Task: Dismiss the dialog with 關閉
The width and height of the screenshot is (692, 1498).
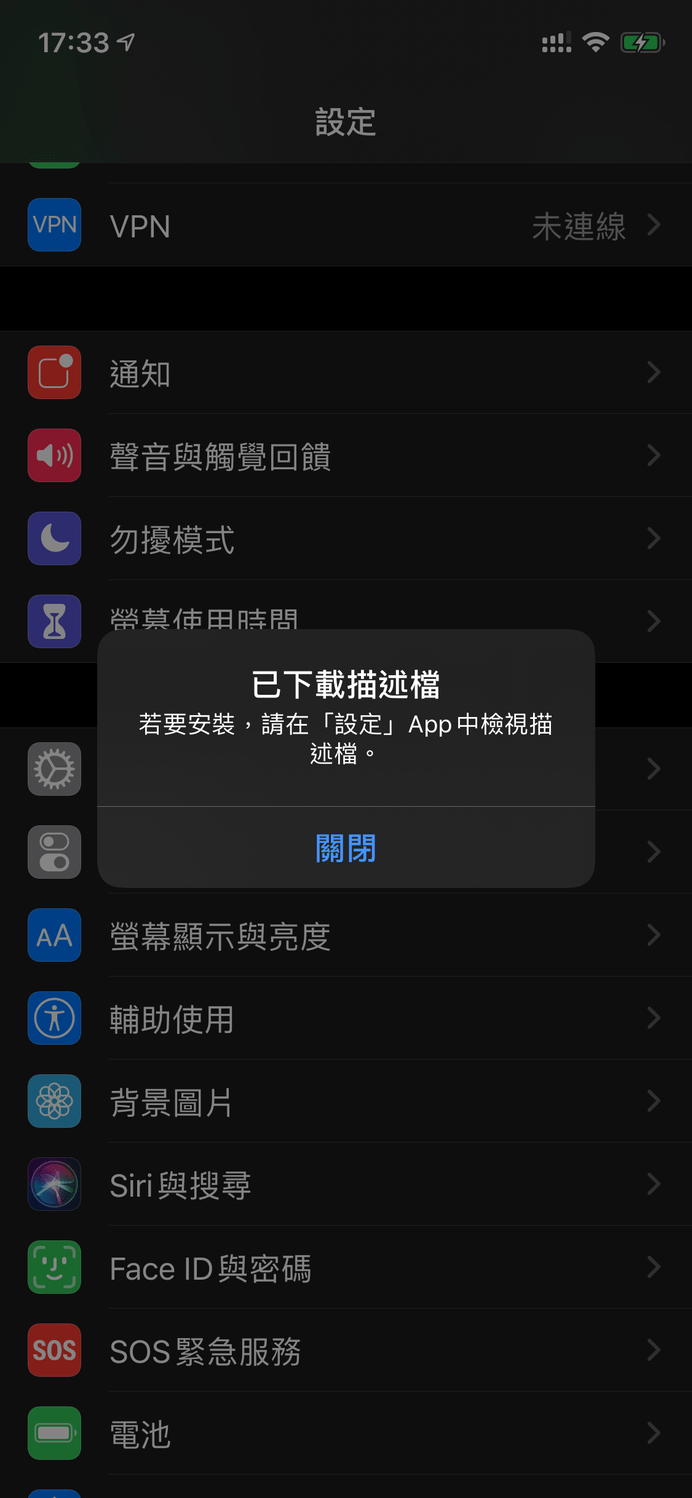Action: tap(346, 848)
